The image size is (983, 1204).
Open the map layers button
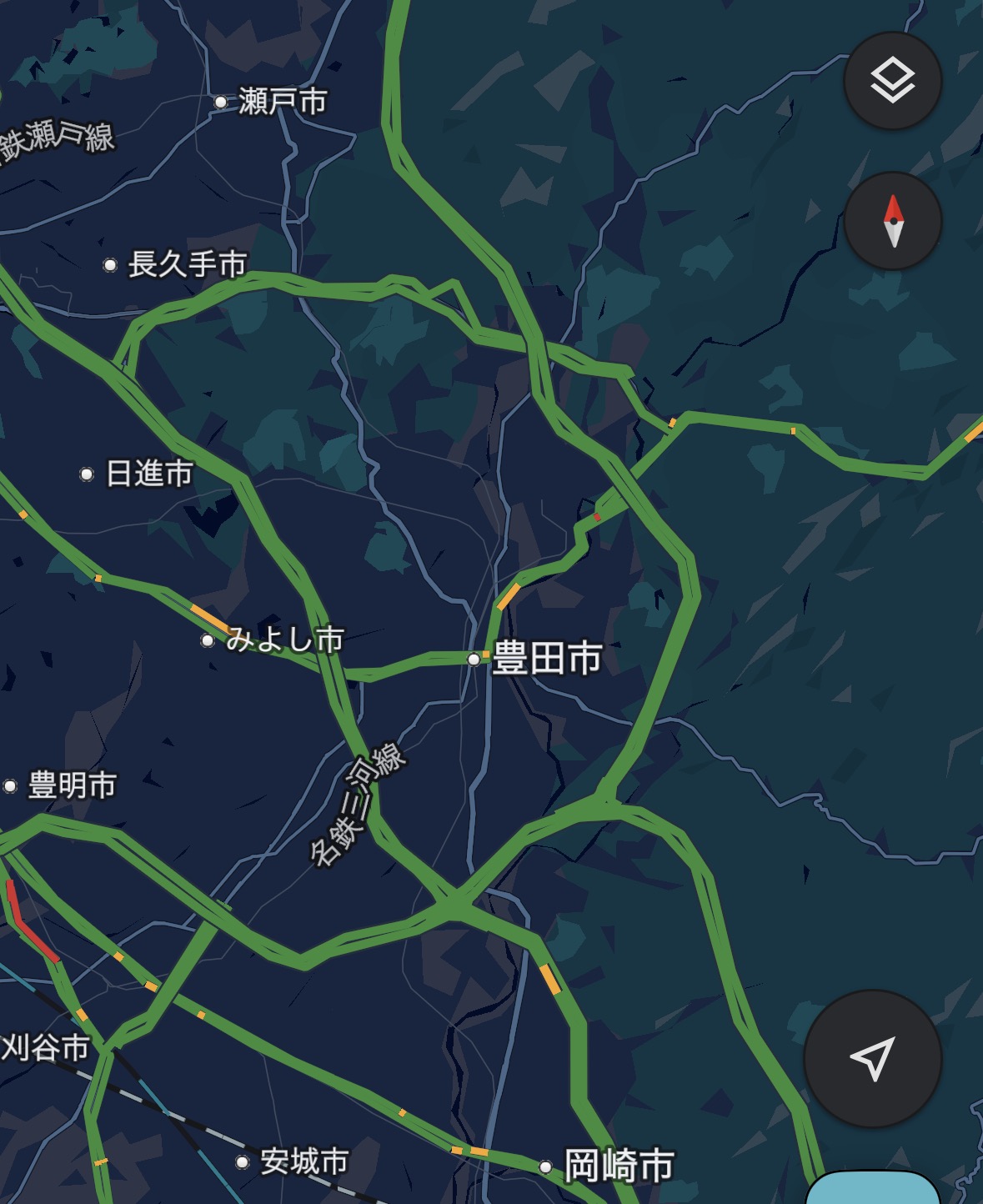pyautogui.click(x=892, y=81)
